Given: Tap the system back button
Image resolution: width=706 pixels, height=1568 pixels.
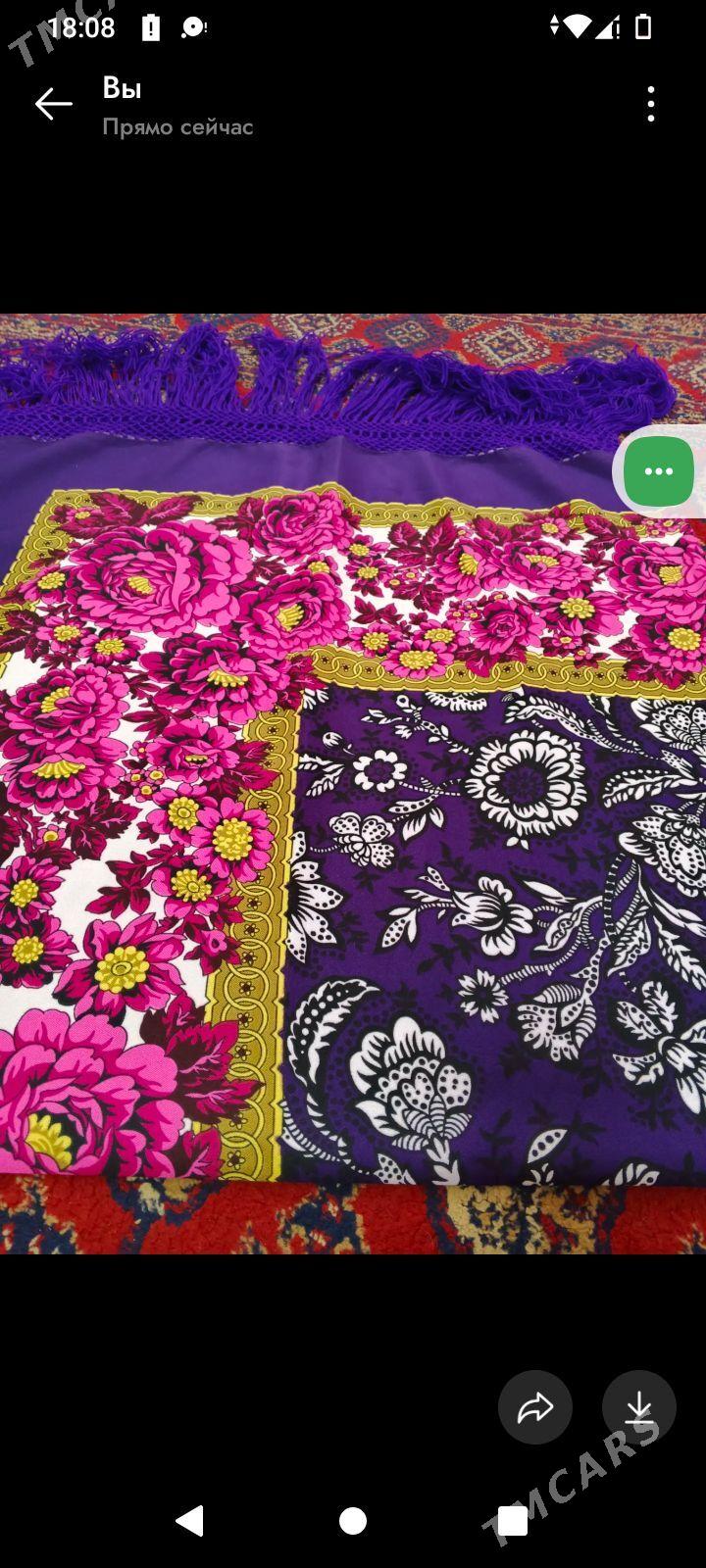Looking at the screenshot, I should (190, 1521).
